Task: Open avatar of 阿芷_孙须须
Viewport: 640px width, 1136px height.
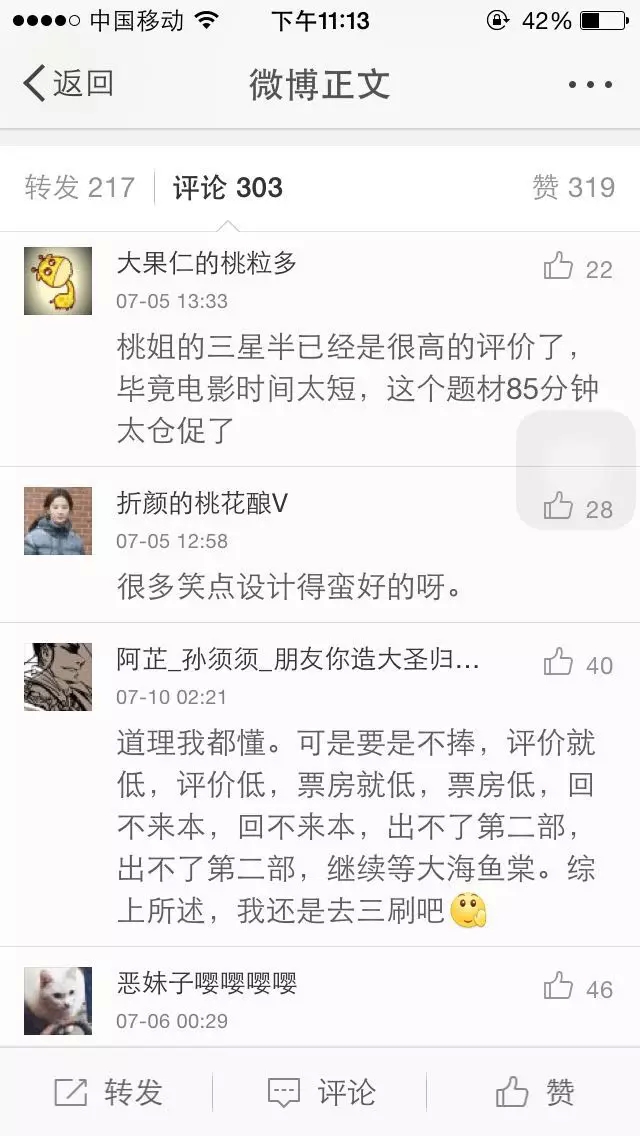Action: [x=58, y=677]
